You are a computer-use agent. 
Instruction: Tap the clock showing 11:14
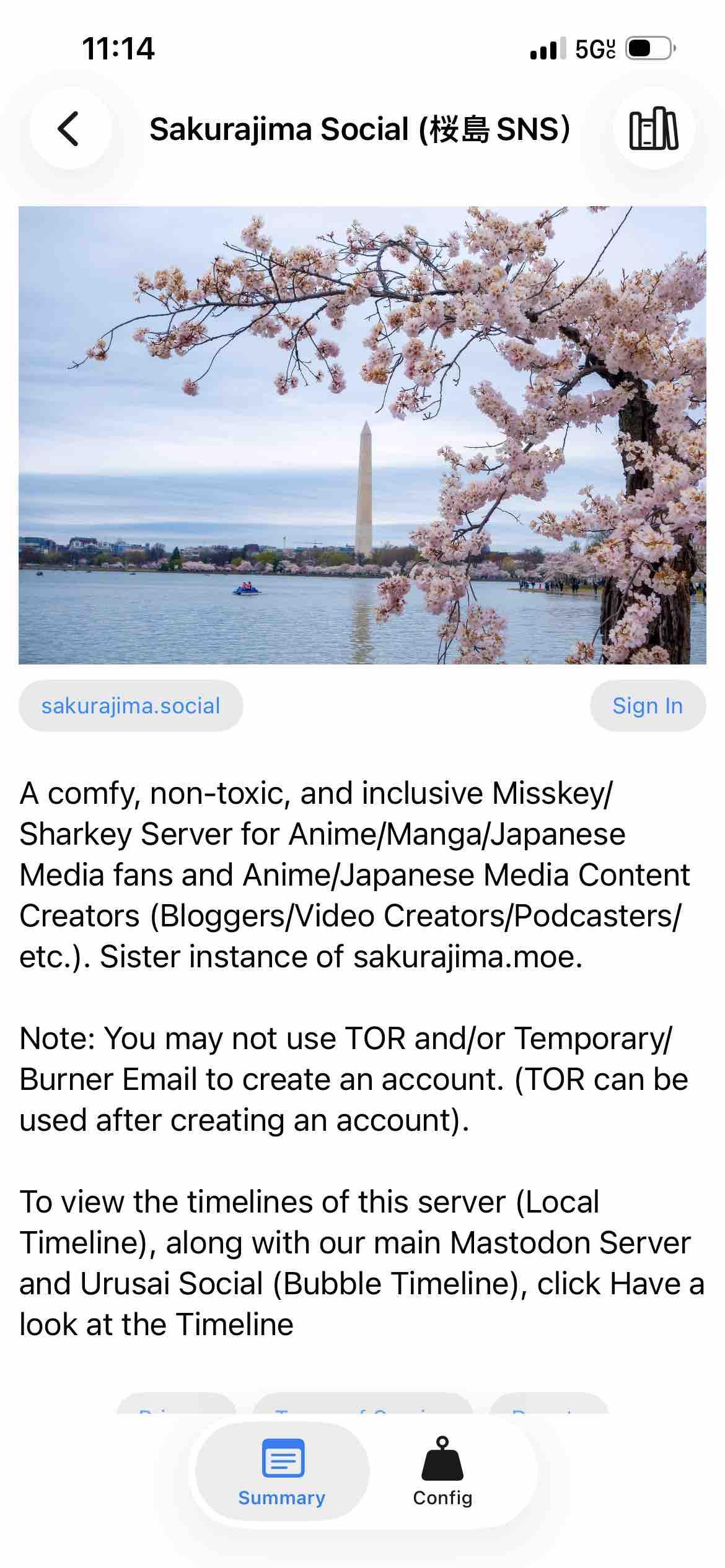click(118, 50)
